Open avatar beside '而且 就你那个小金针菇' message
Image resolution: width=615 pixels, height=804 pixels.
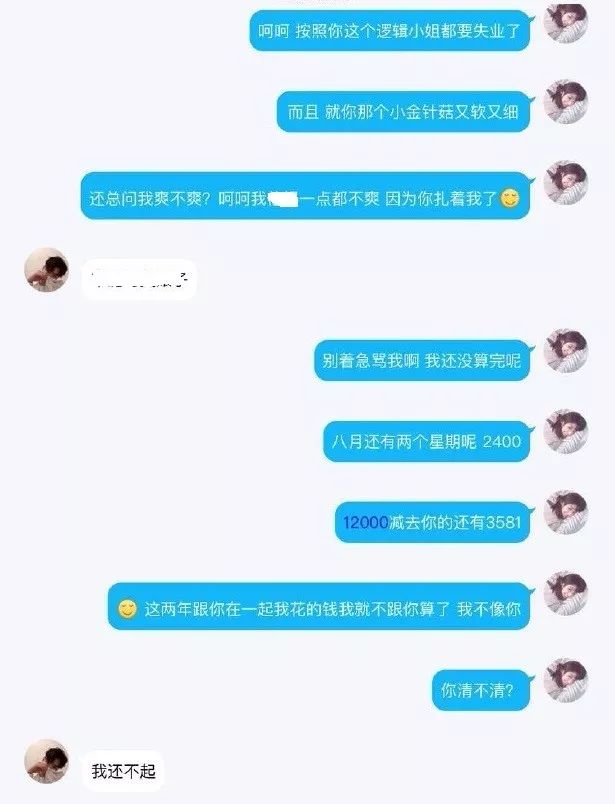[565, 102]
